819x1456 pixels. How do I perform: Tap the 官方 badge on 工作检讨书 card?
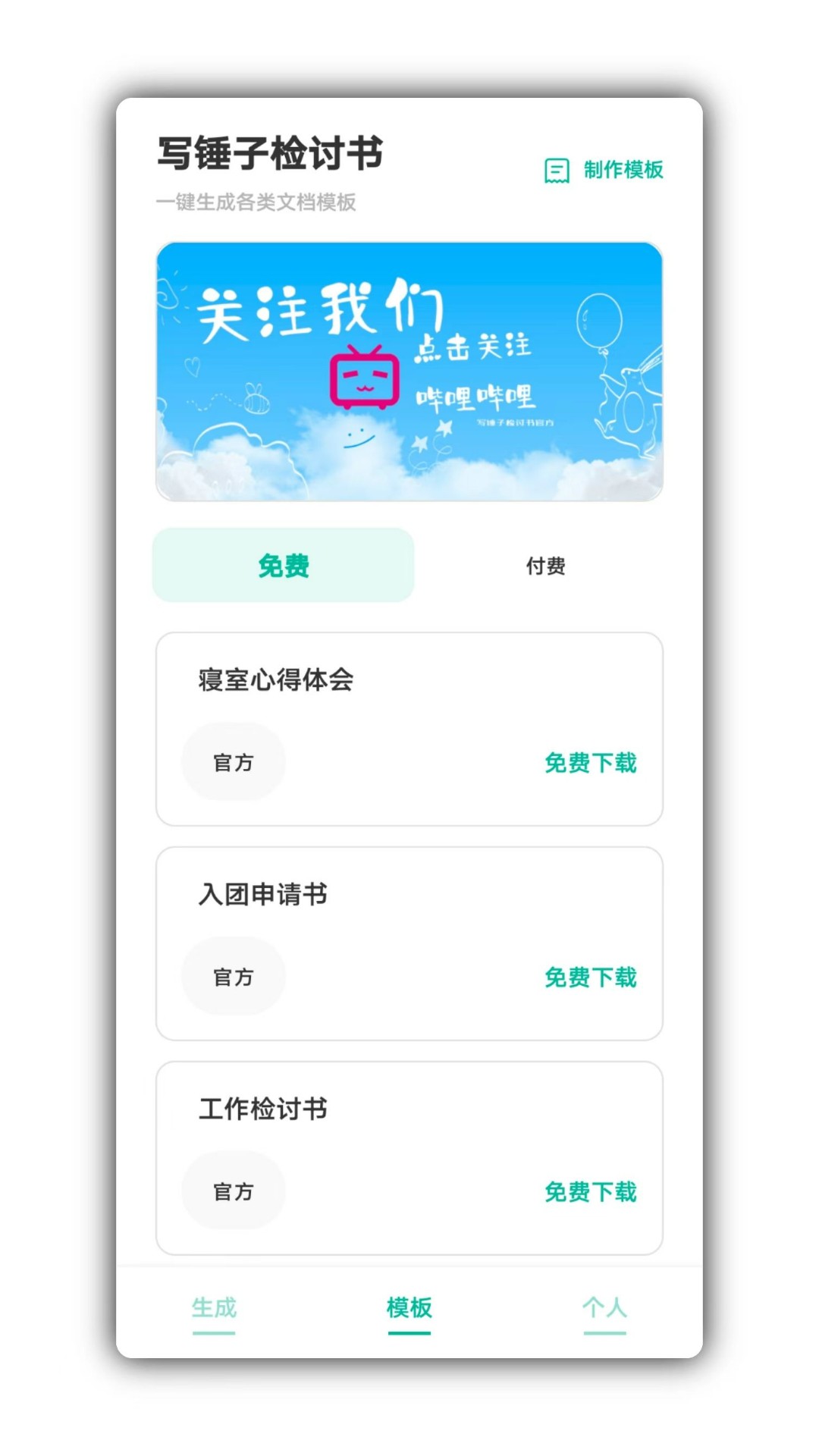(x=233, y=1191)
